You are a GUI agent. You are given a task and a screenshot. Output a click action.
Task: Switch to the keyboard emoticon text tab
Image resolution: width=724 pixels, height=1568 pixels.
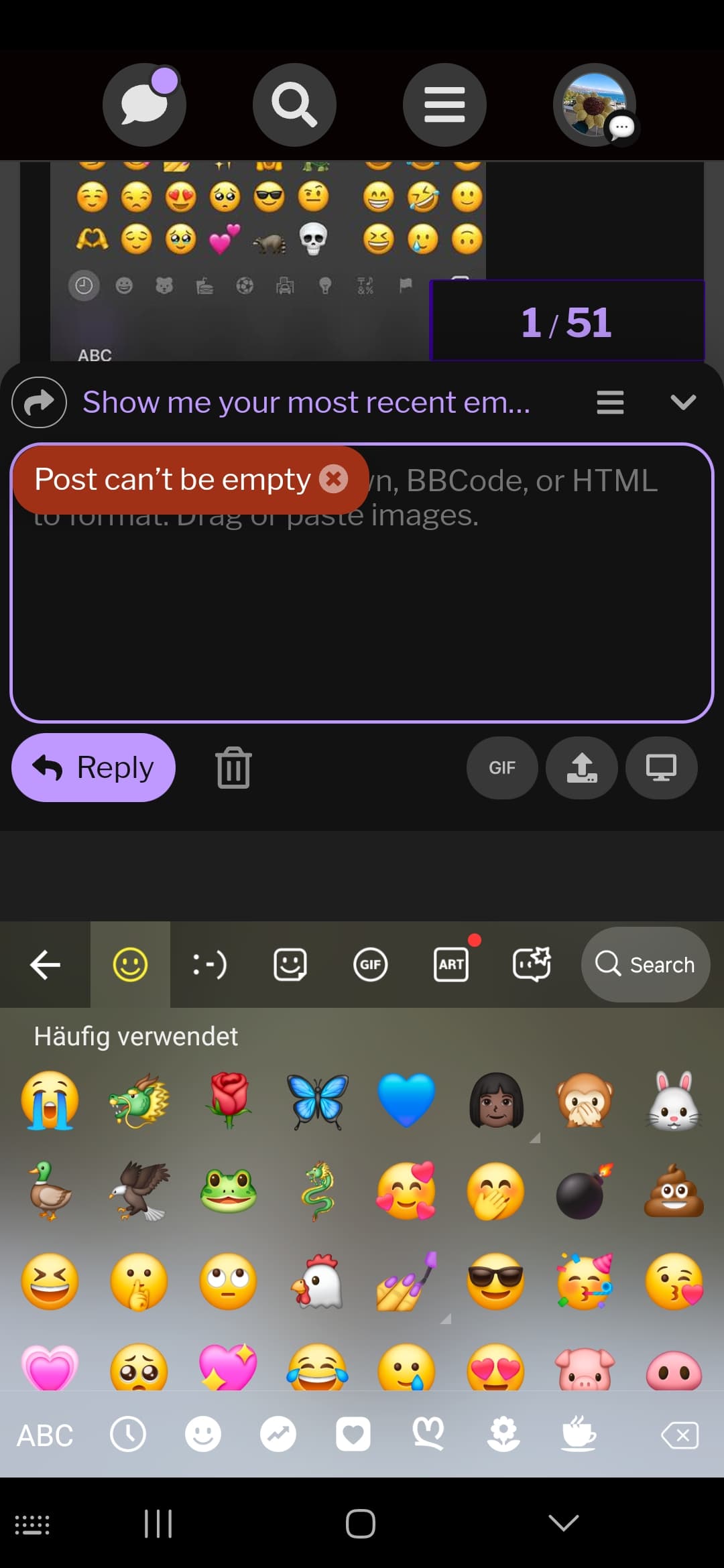(210, 964)
